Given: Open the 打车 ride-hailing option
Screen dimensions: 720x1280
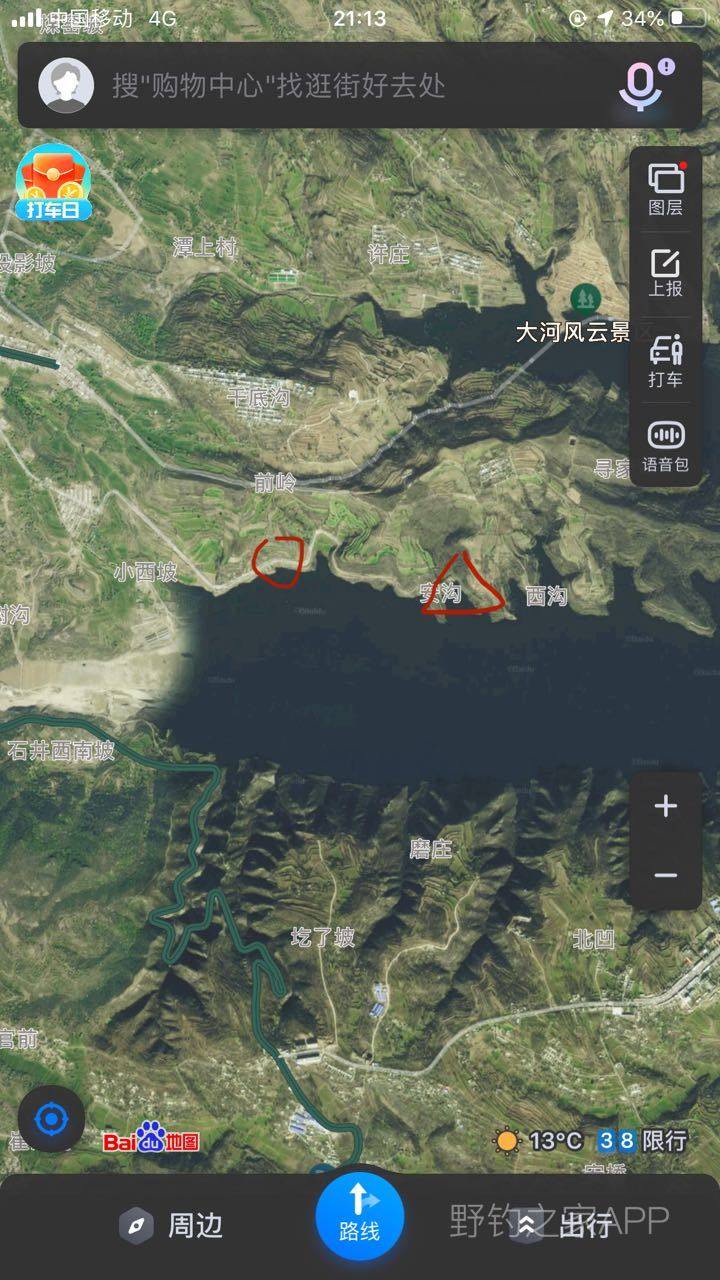Looking at the screenshot, I should click(665, 361).
